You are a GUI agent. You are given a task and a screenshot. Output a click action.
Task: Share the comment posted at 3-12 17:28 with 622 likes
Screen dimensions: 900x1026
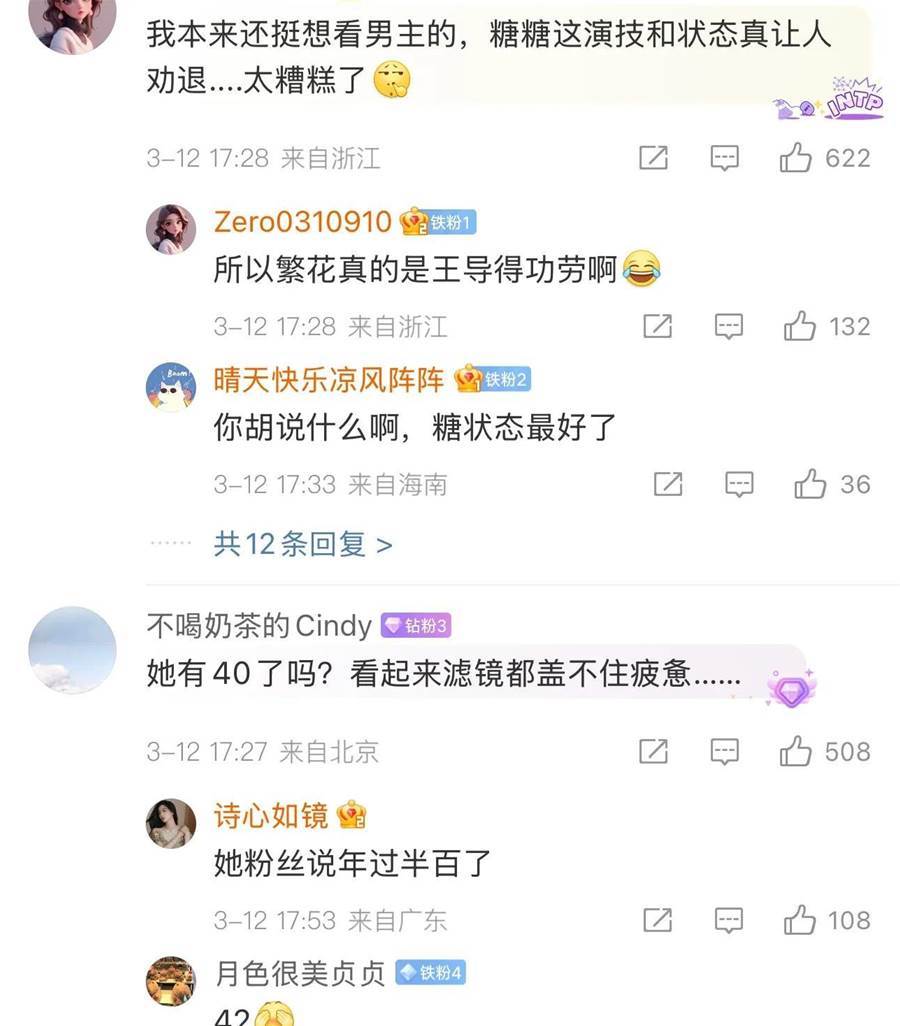pyautogui.click(x=653, y=158)
